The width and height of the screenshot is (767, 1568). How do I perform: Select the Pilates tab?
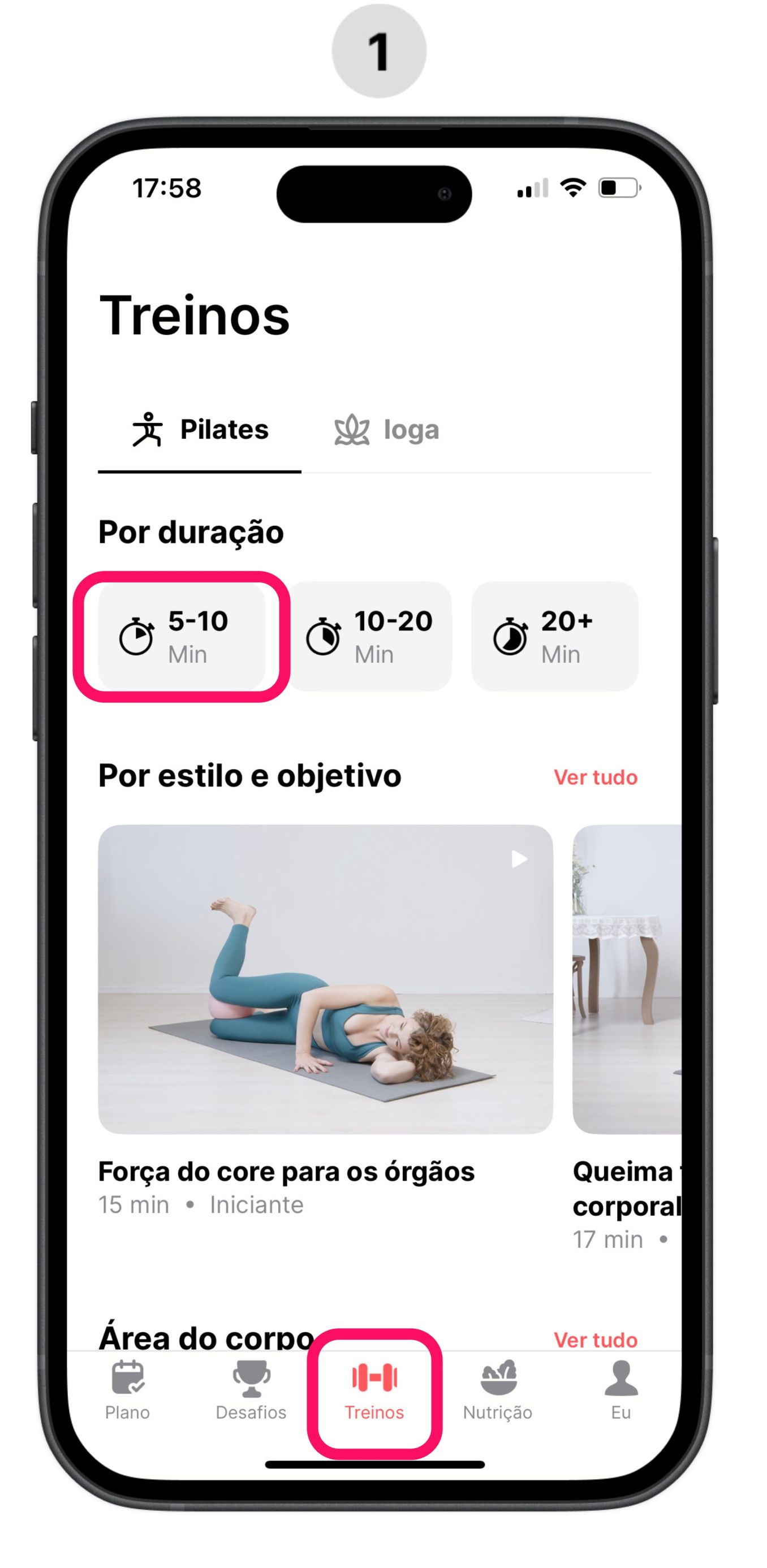click(200, 430)
